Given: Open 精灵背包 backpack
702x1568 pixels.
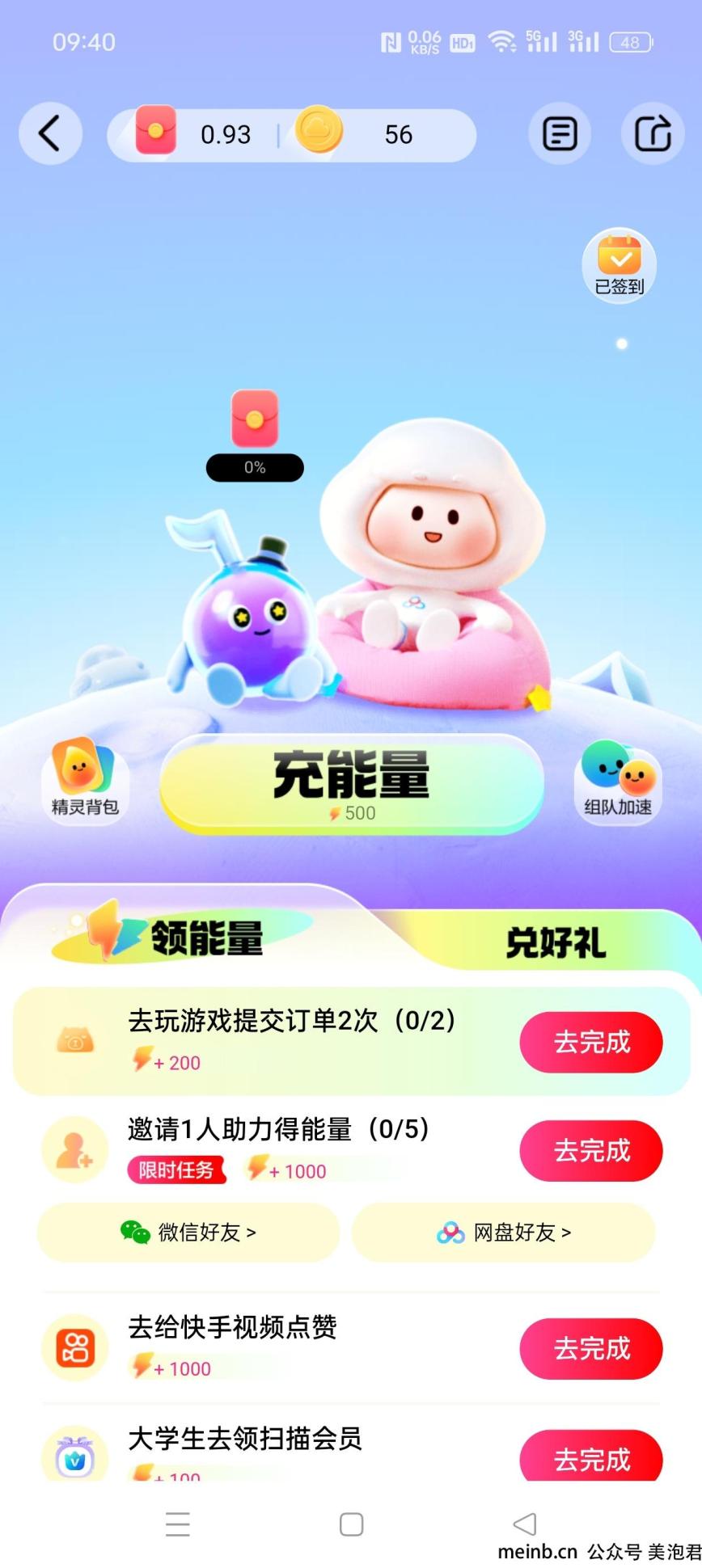Looking at the screenshot, I should coord(85,779).
